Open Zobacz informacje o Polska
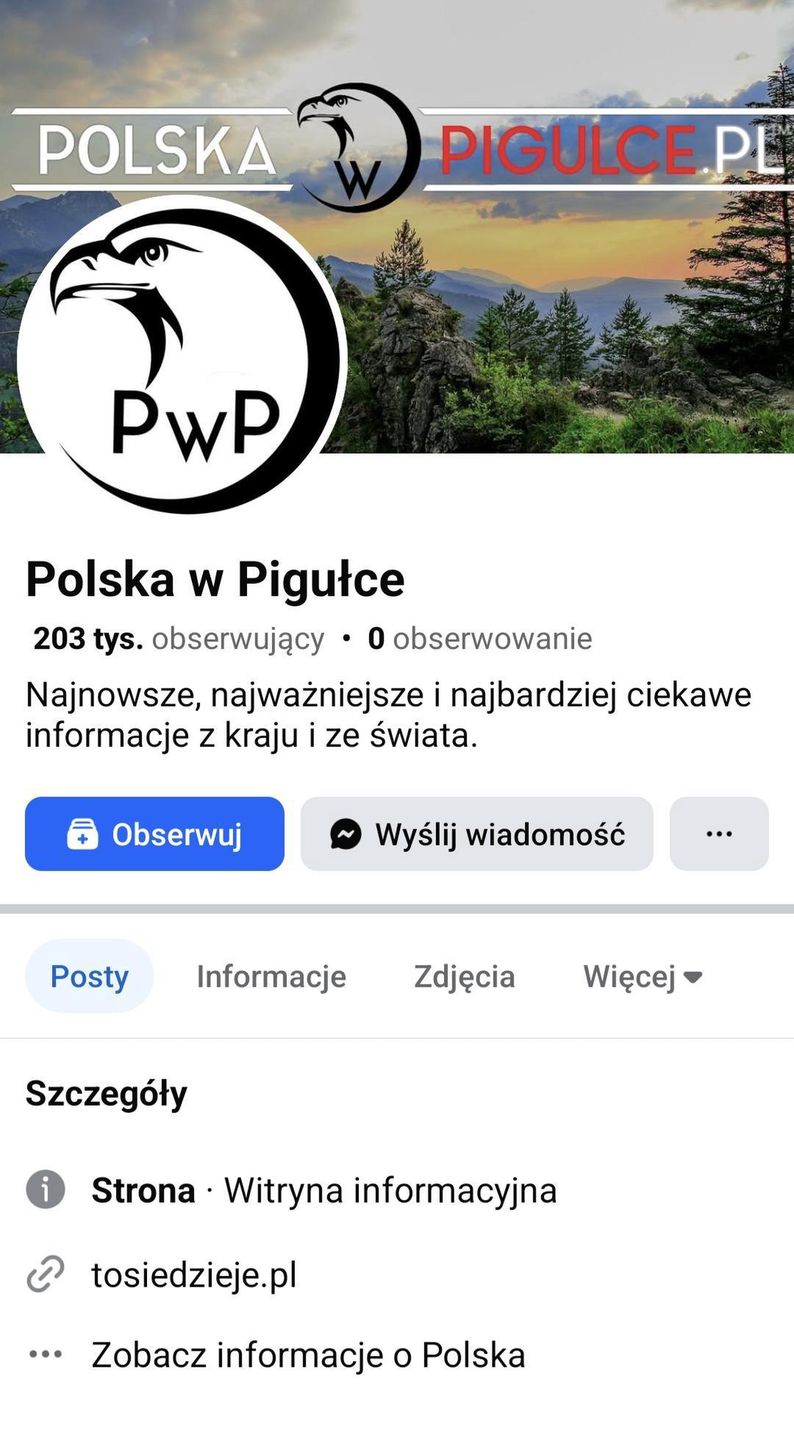 (308, 1355)
